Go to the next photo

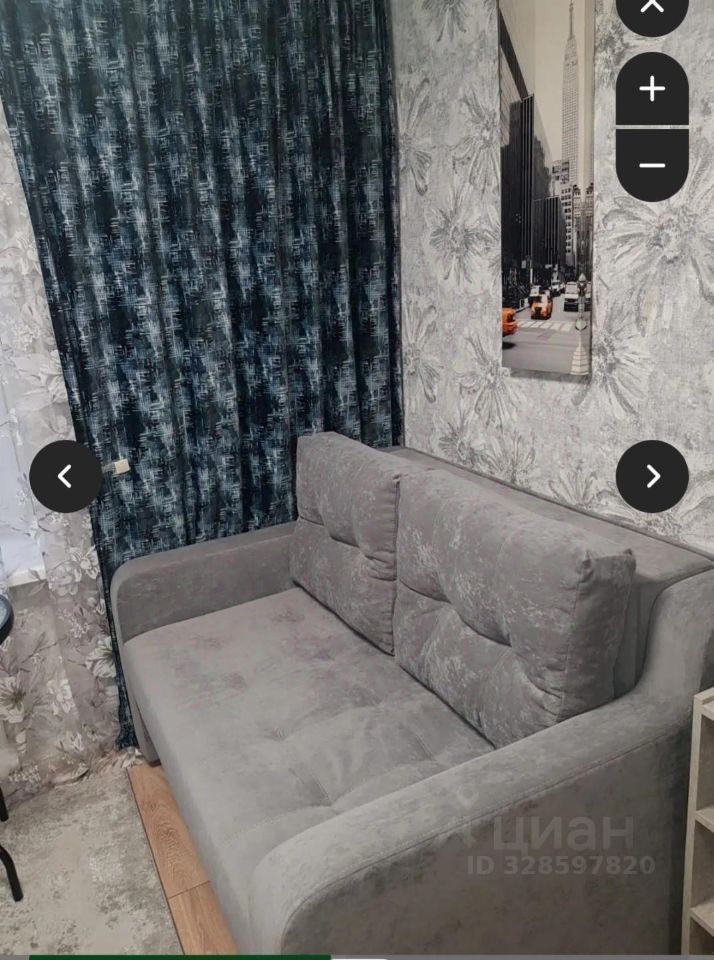coord(652,477)
